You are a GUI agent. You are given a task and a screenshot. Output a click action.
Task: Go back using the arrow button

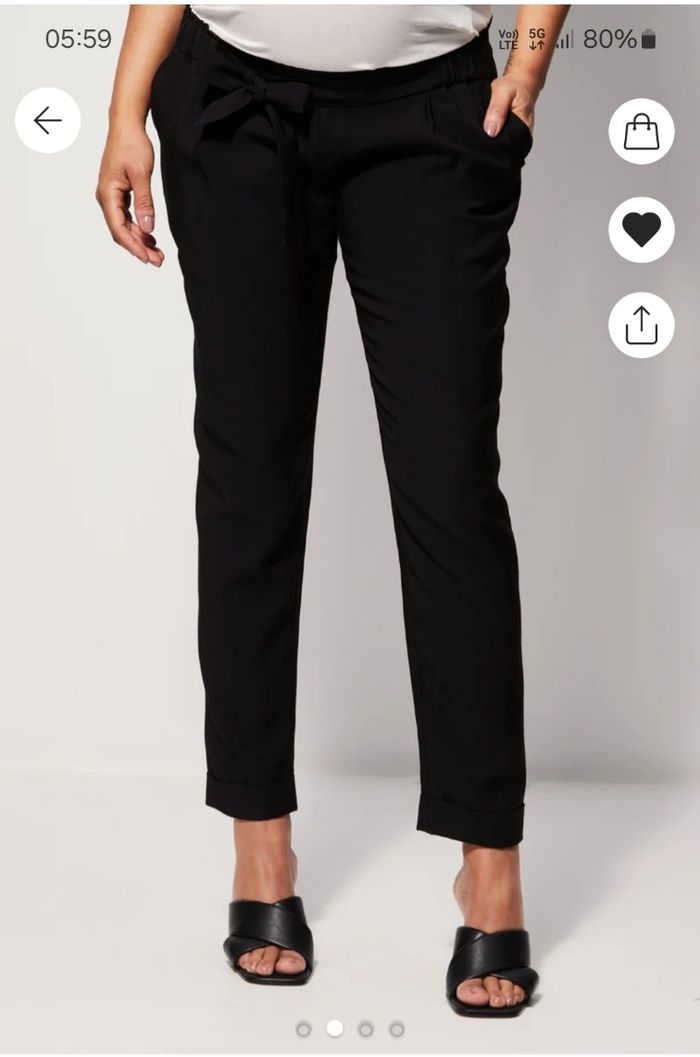tap(48, 120)
